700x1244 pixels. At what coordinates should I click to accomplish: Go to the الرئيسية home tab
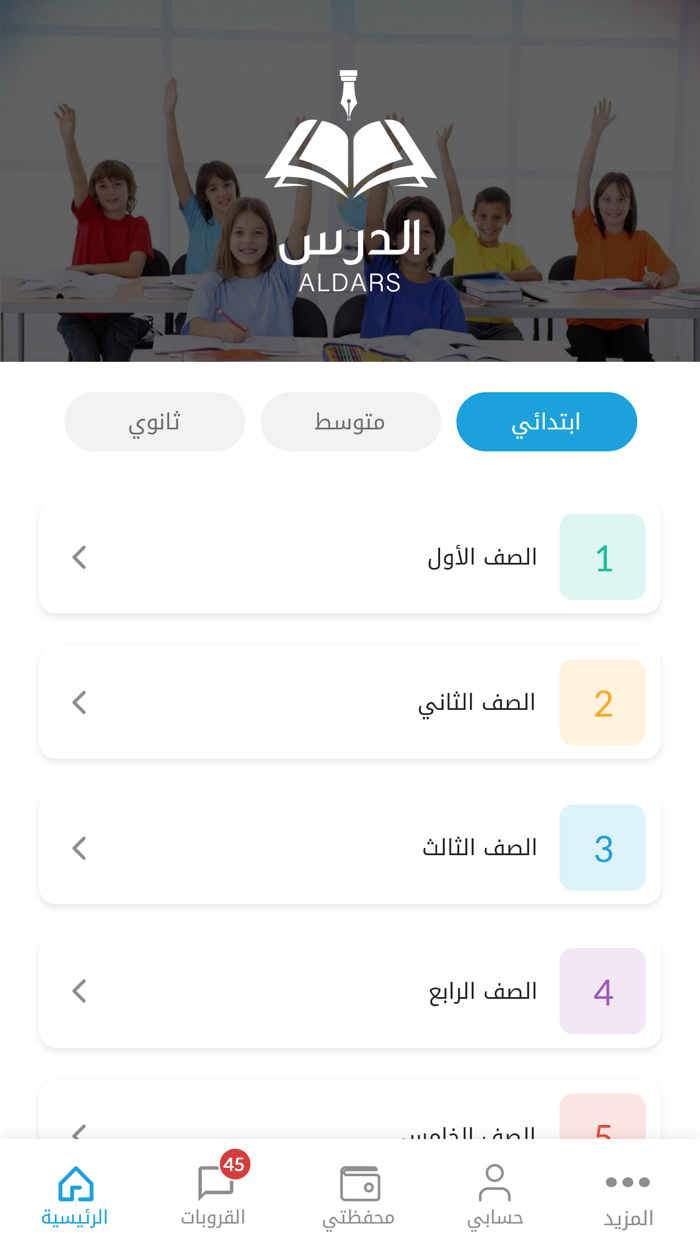[75, 1196]
